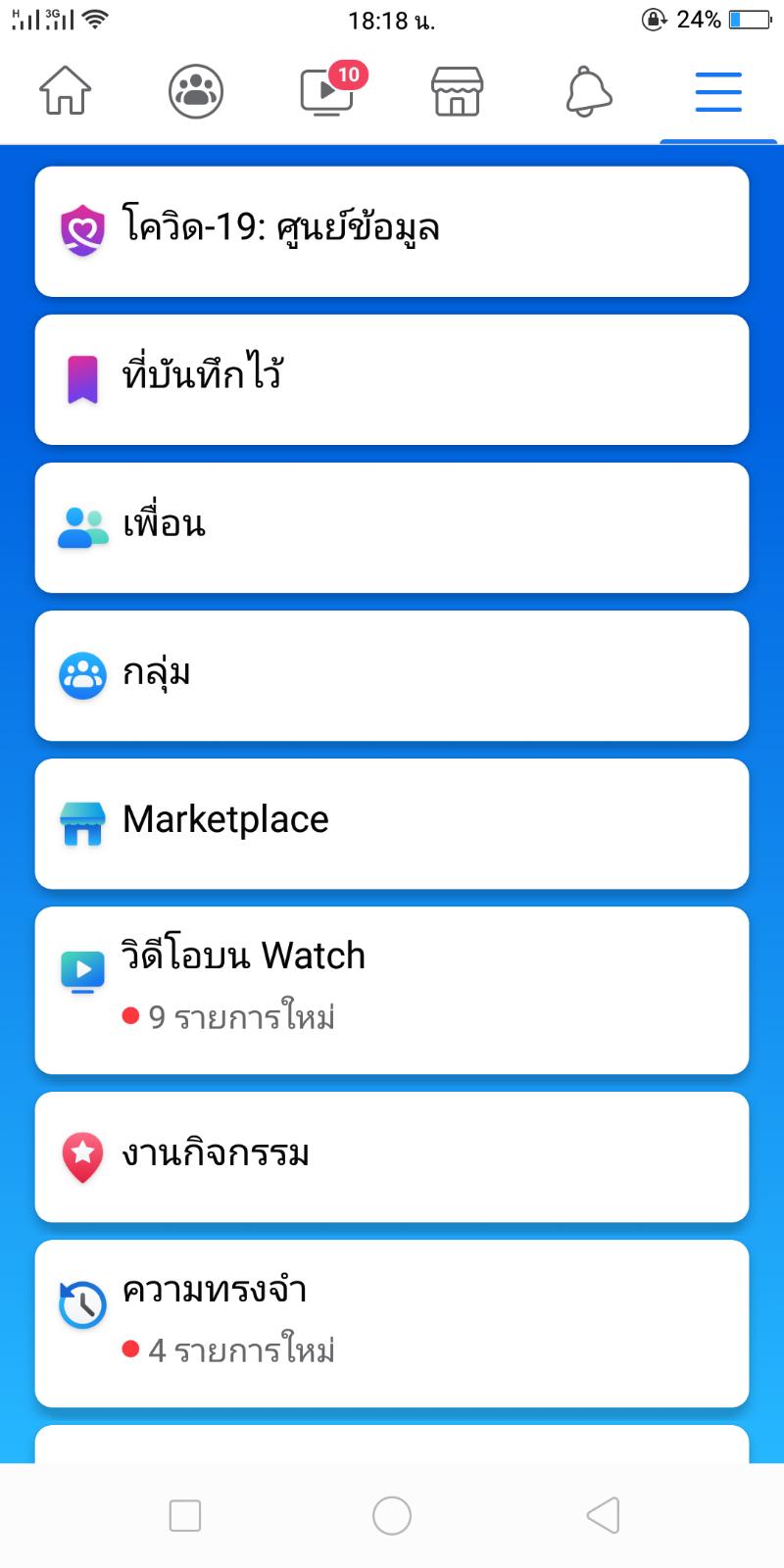Select the กลุ่ม groups row
The height and width of the screenshot is (1568, 784).
coord(392,675)
